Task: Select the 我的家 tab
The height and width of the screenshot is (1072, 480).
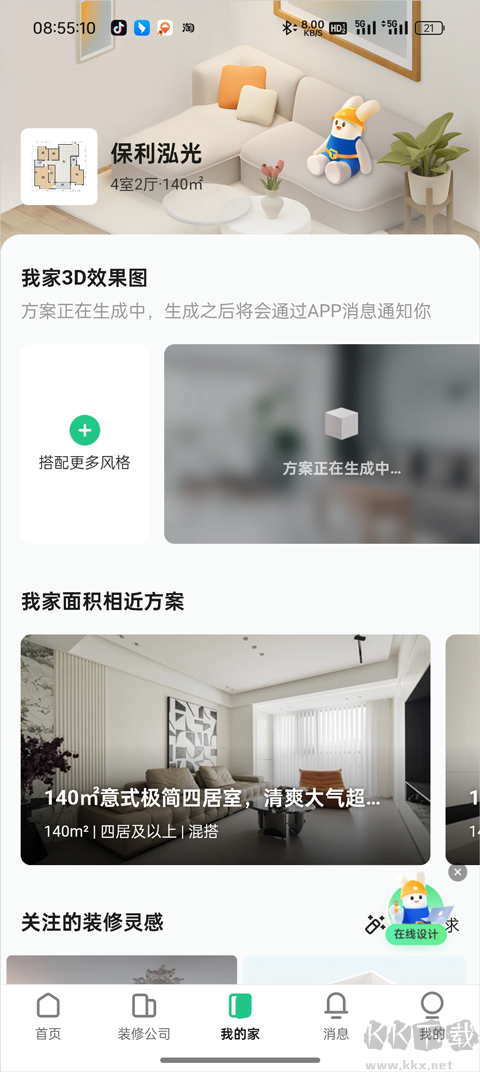Action: pos(240,1016)
